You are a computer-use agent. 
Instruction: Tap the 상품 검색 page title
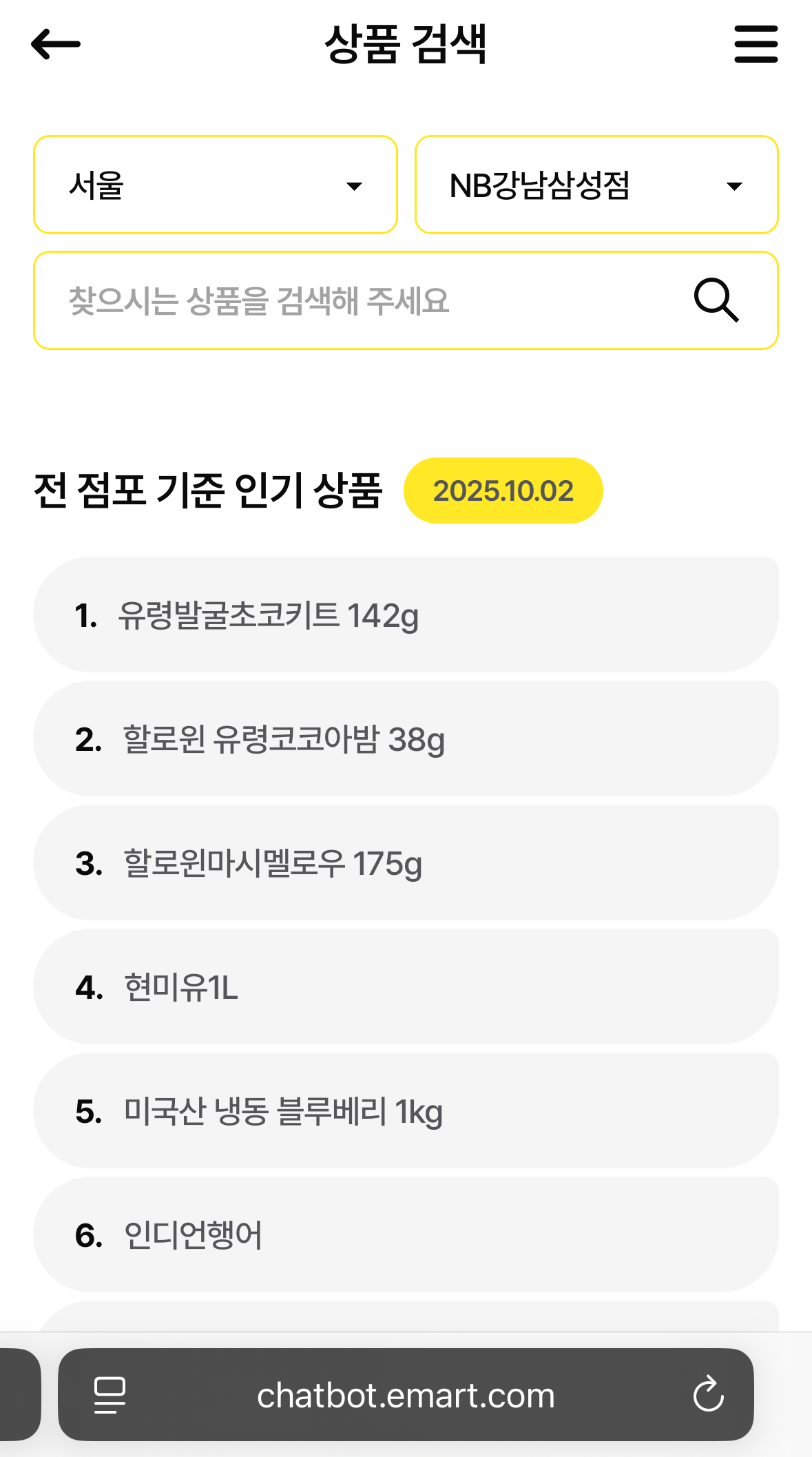406,43
